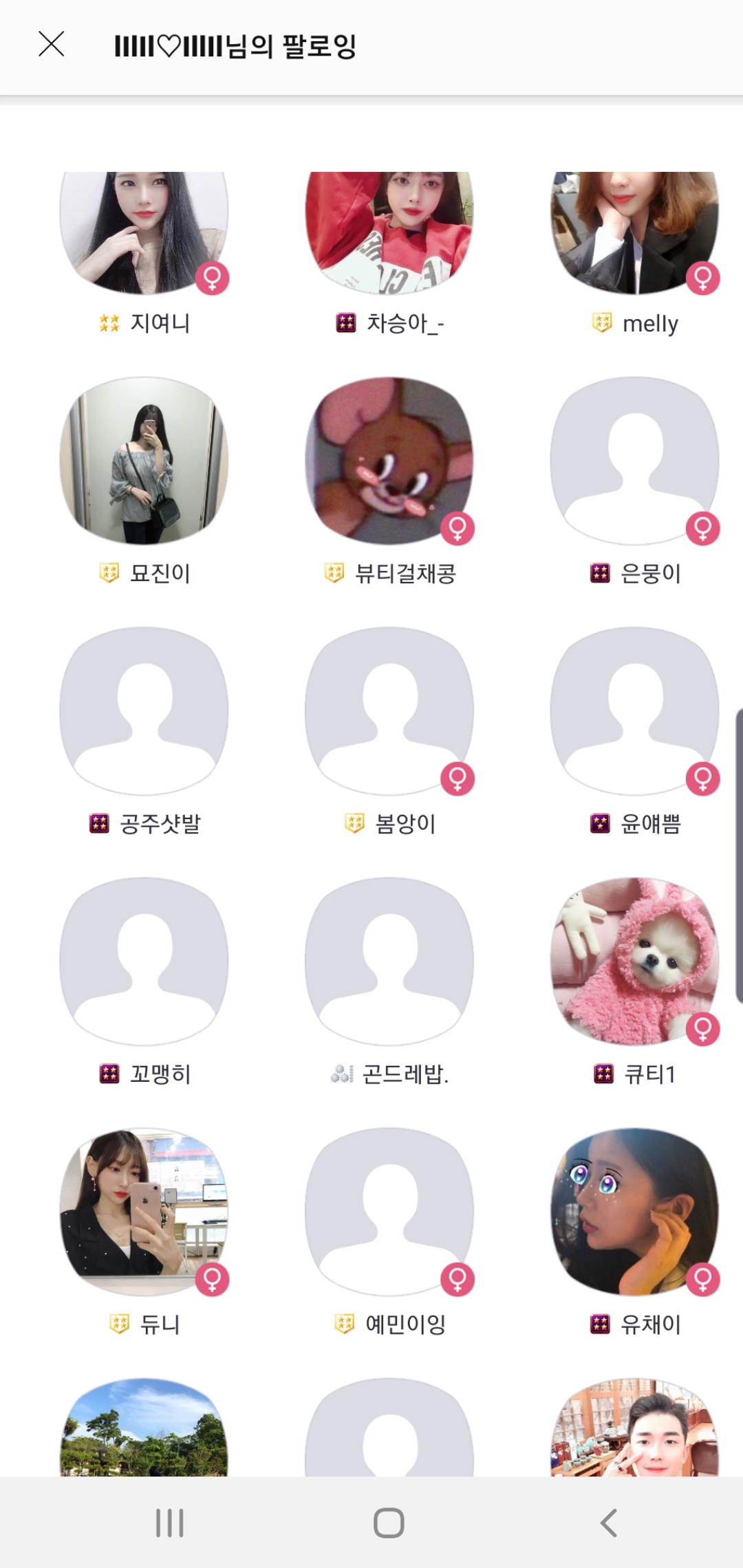Select user 윤얘쁨
This screenshot has width=743, height=1568.
(x=634, y=711)
